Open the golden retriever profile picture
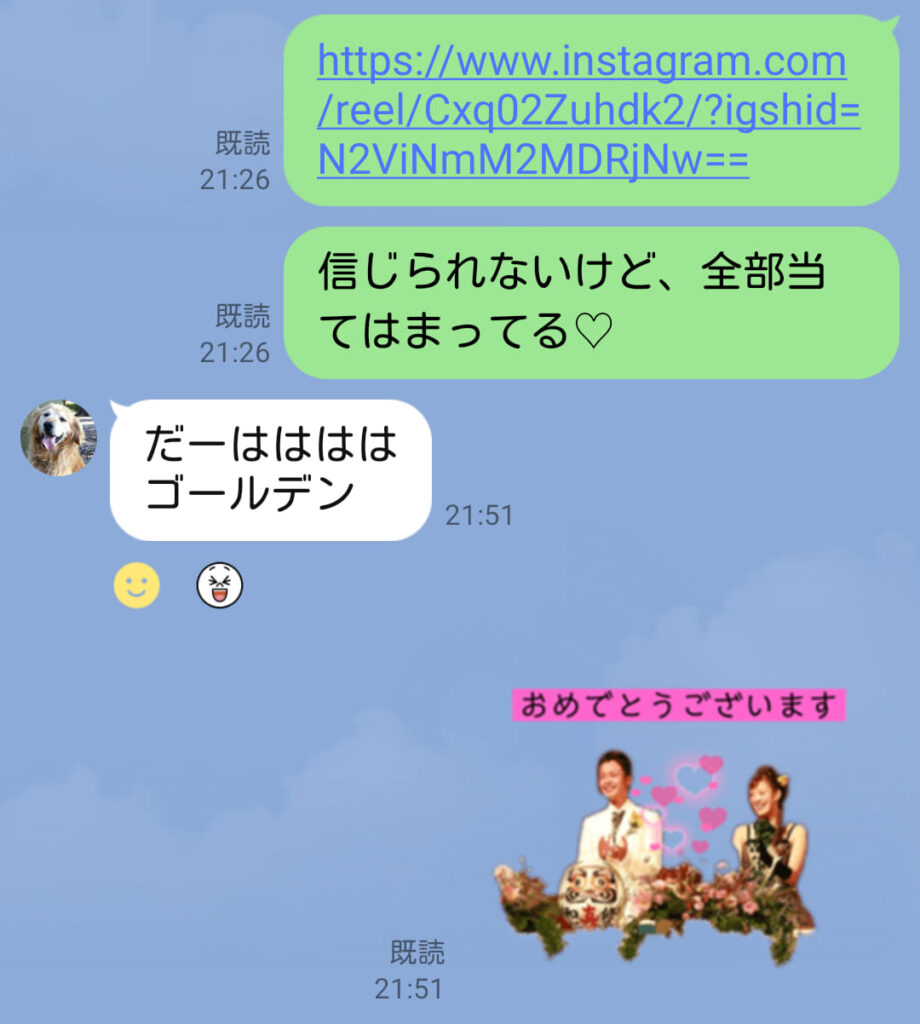Screen dimensions: 920x1024 pos(59,438)
